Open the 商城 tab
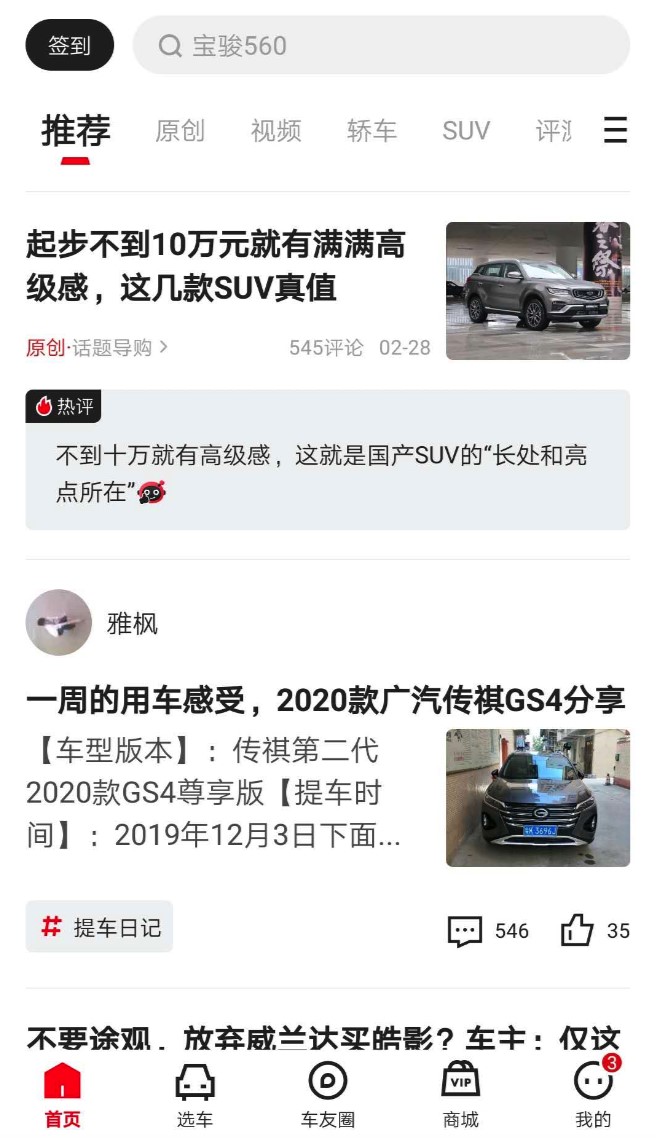 pos(461,1094)
